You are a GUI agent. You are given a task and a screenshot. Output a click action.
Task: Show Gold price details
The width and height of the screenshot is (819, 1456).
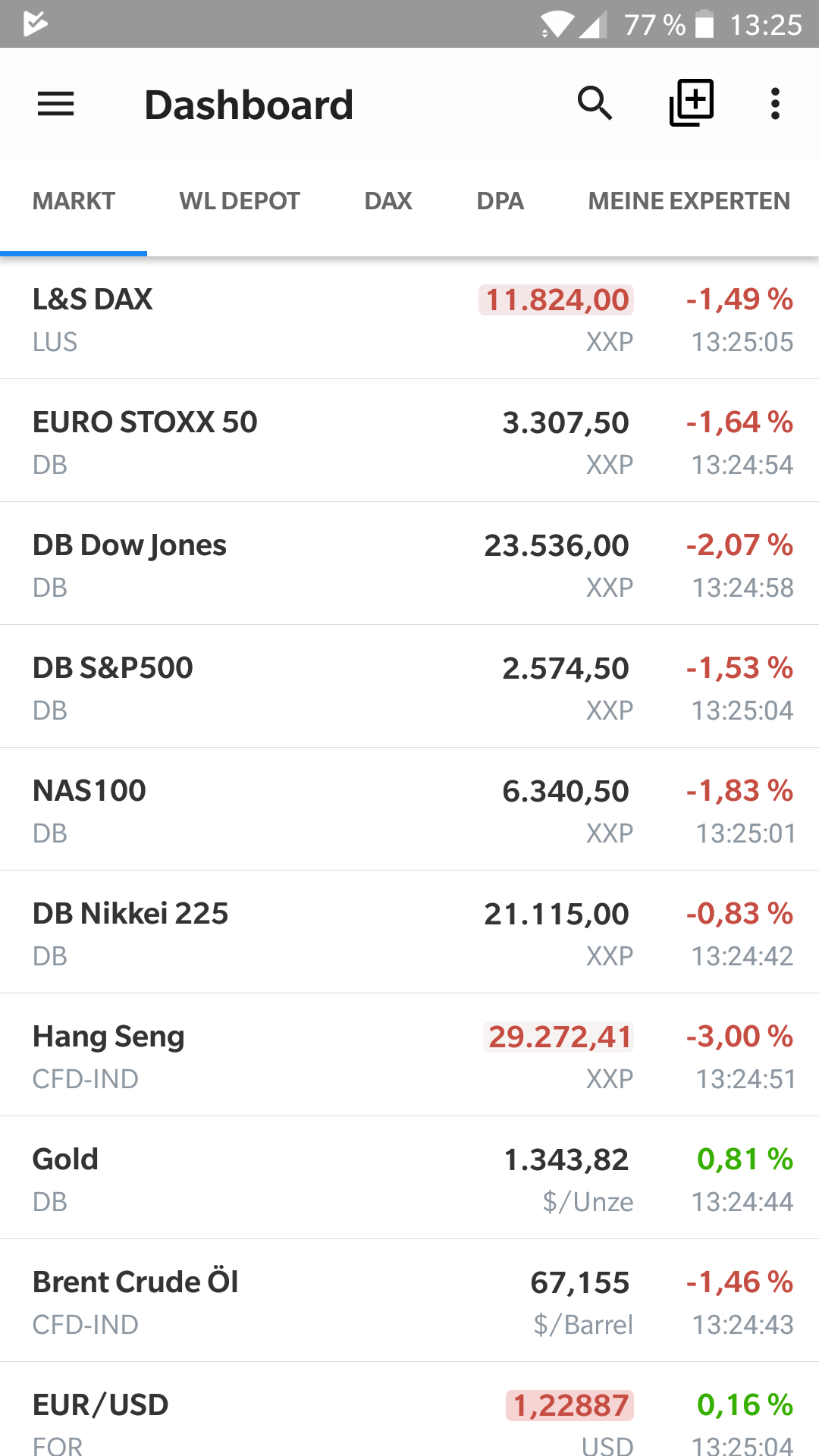tap(409, 1178)
